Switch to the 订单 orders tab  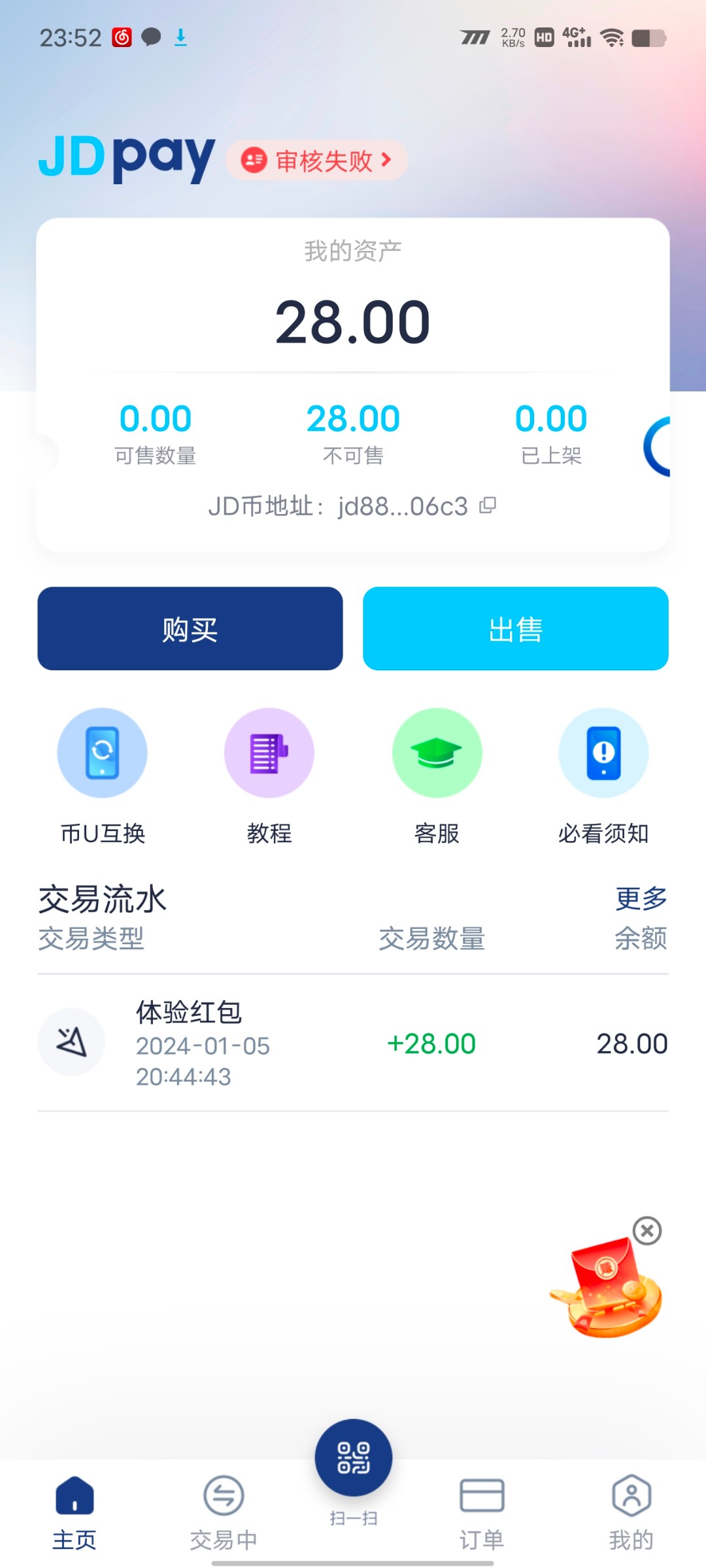coord(482,1511)
